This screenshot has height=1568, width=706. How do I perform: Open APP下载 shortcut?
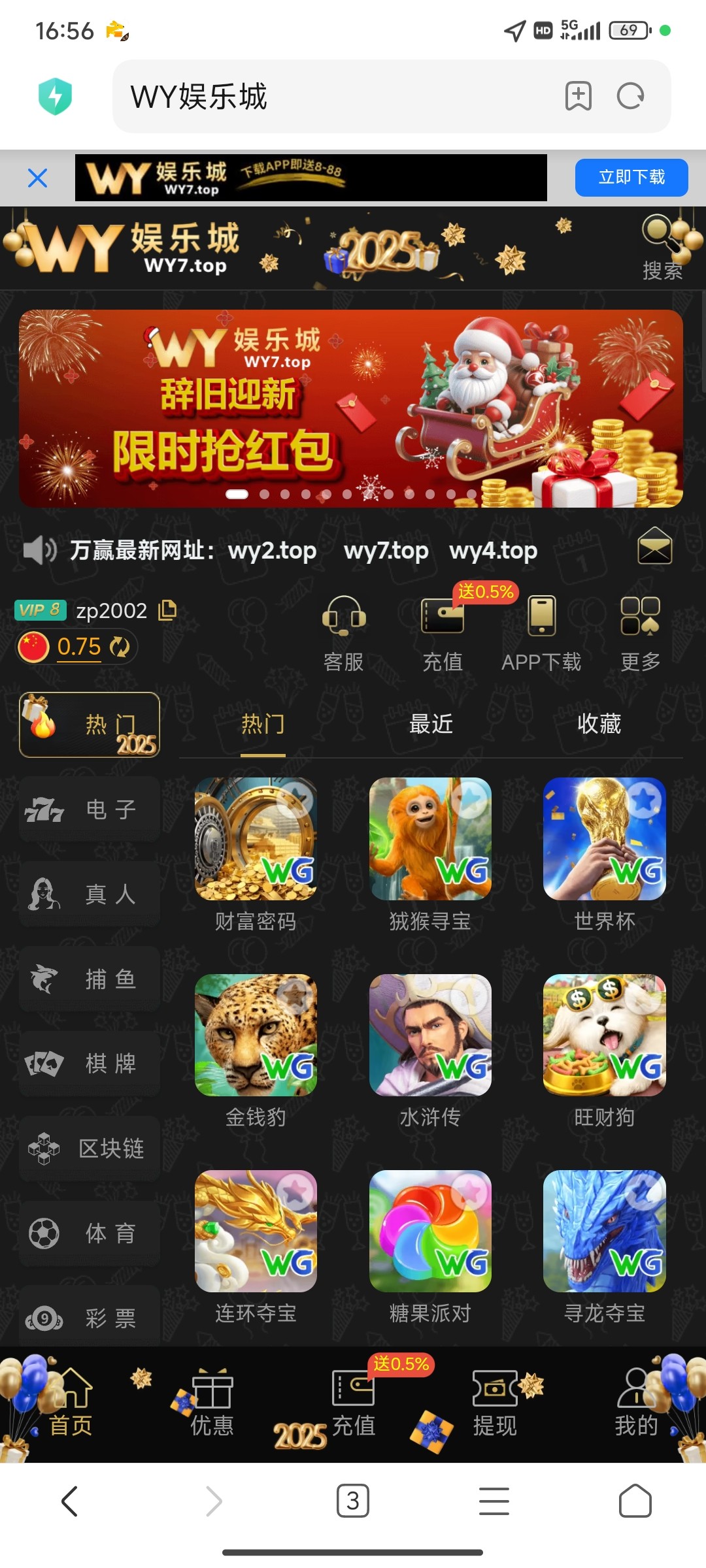(541, 632)
